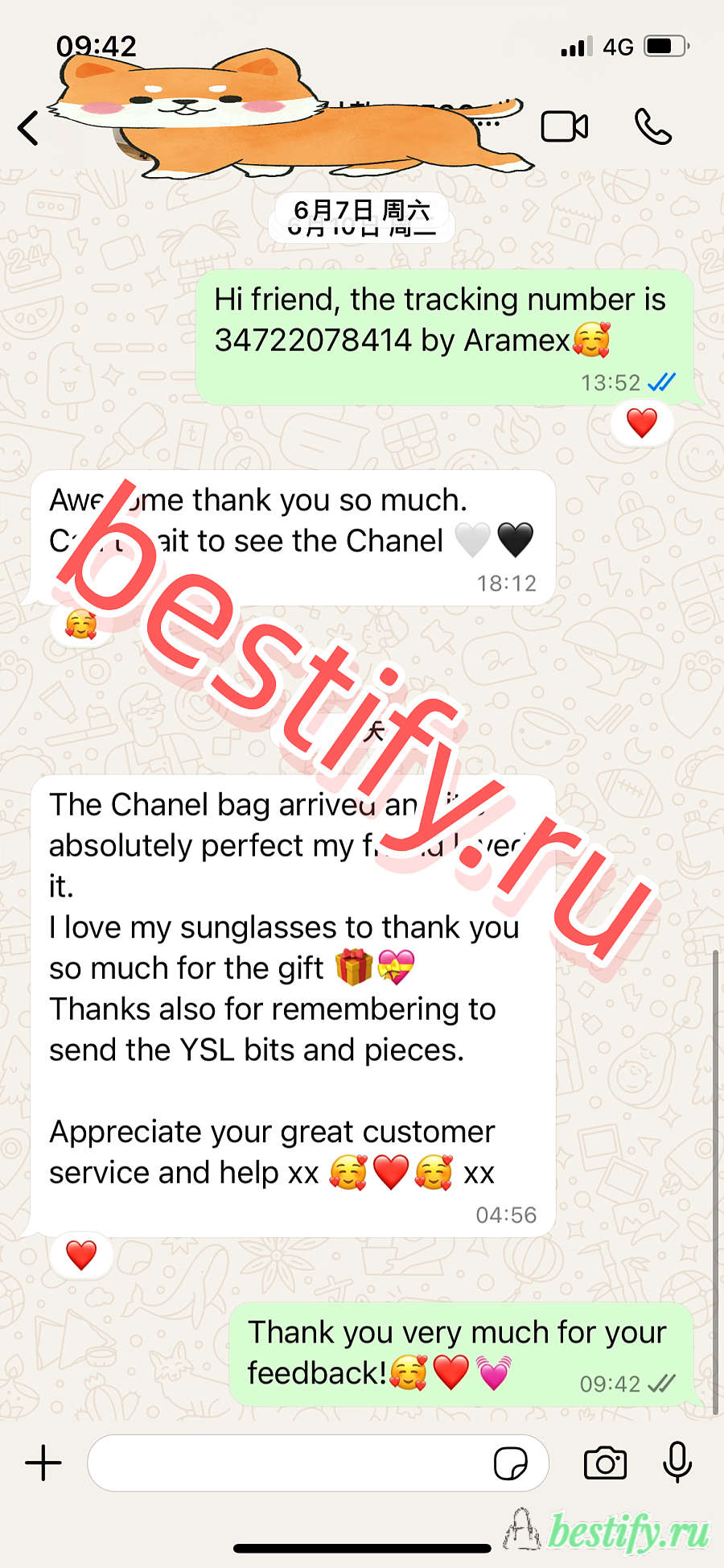Open the camera to take a photo
724x1568 pixels.
pos(605,1463)
